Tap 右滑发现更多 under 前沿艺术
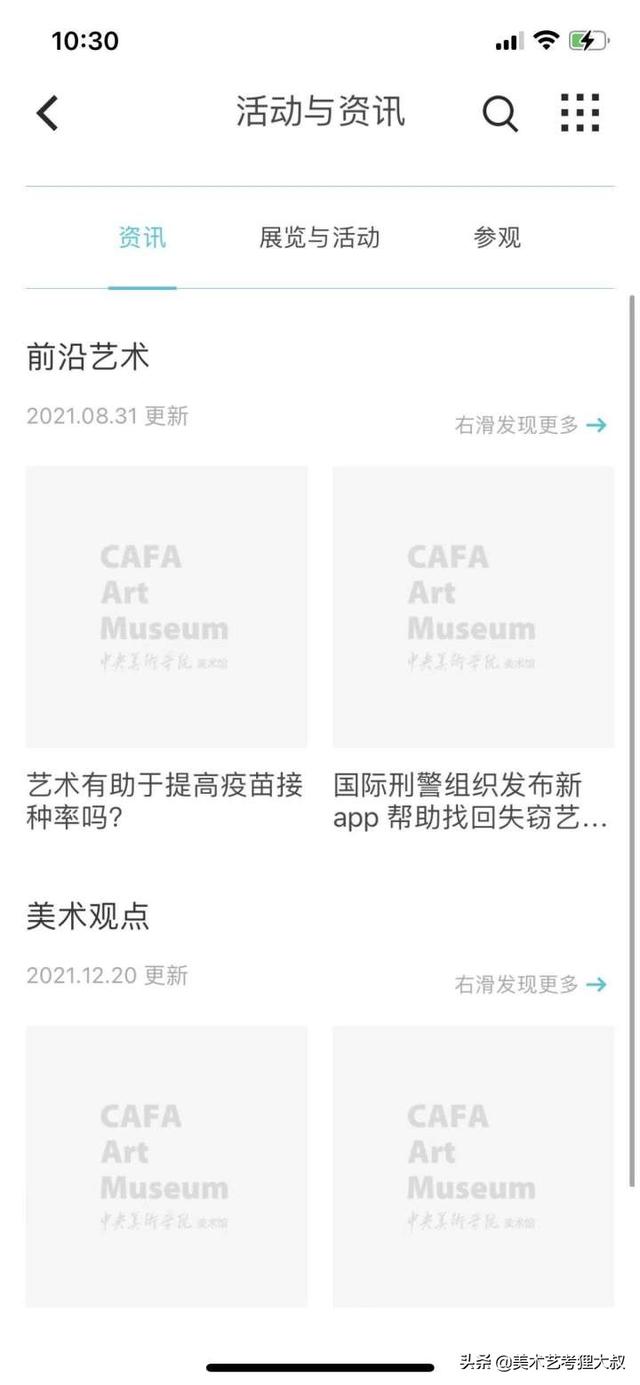Screen dimensions: 640x1385 coord(531,425)
